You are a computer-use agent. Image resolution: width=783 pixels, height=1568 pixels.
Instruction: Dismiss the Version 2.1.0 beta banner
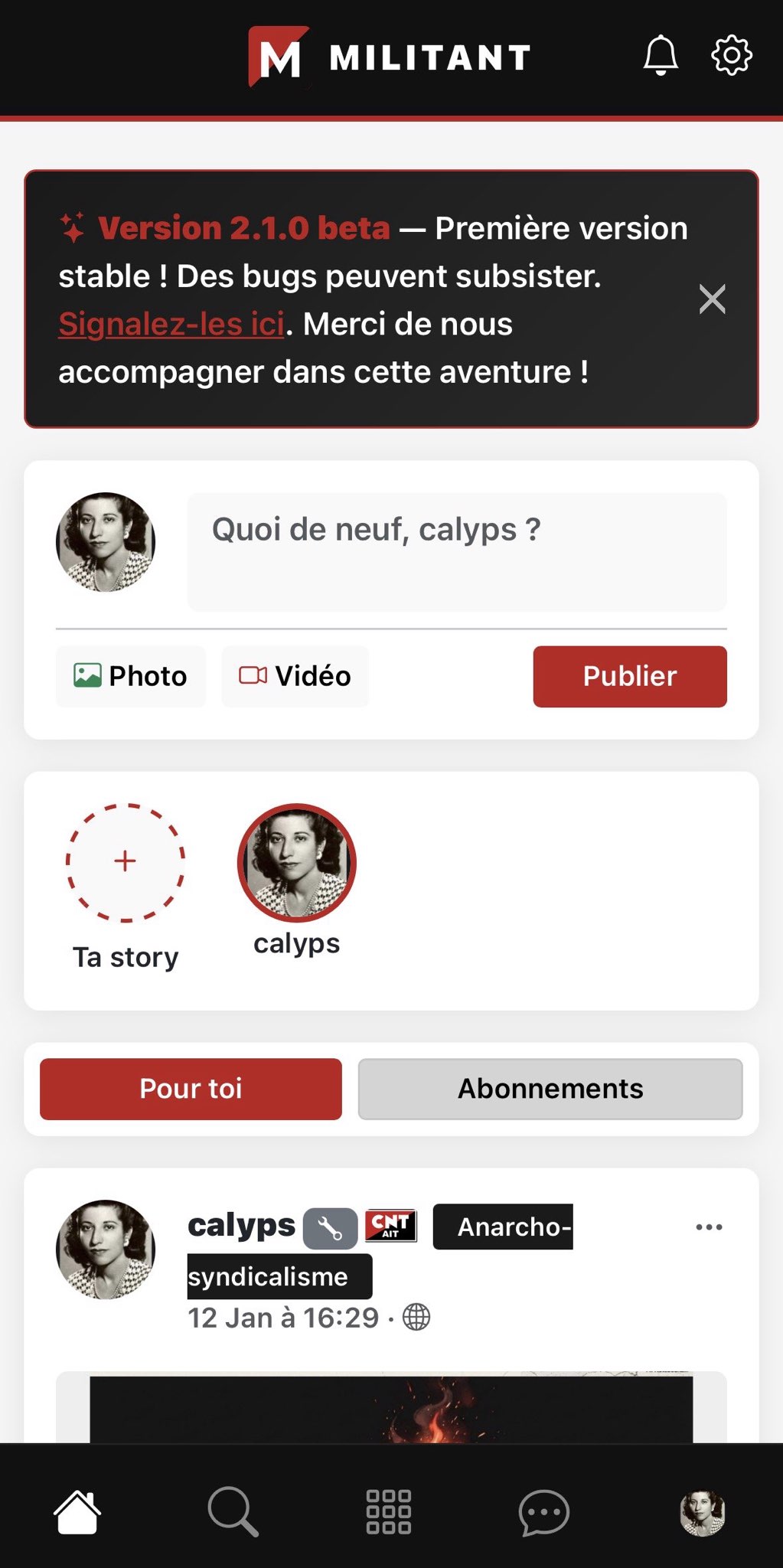tap(712, 299)
